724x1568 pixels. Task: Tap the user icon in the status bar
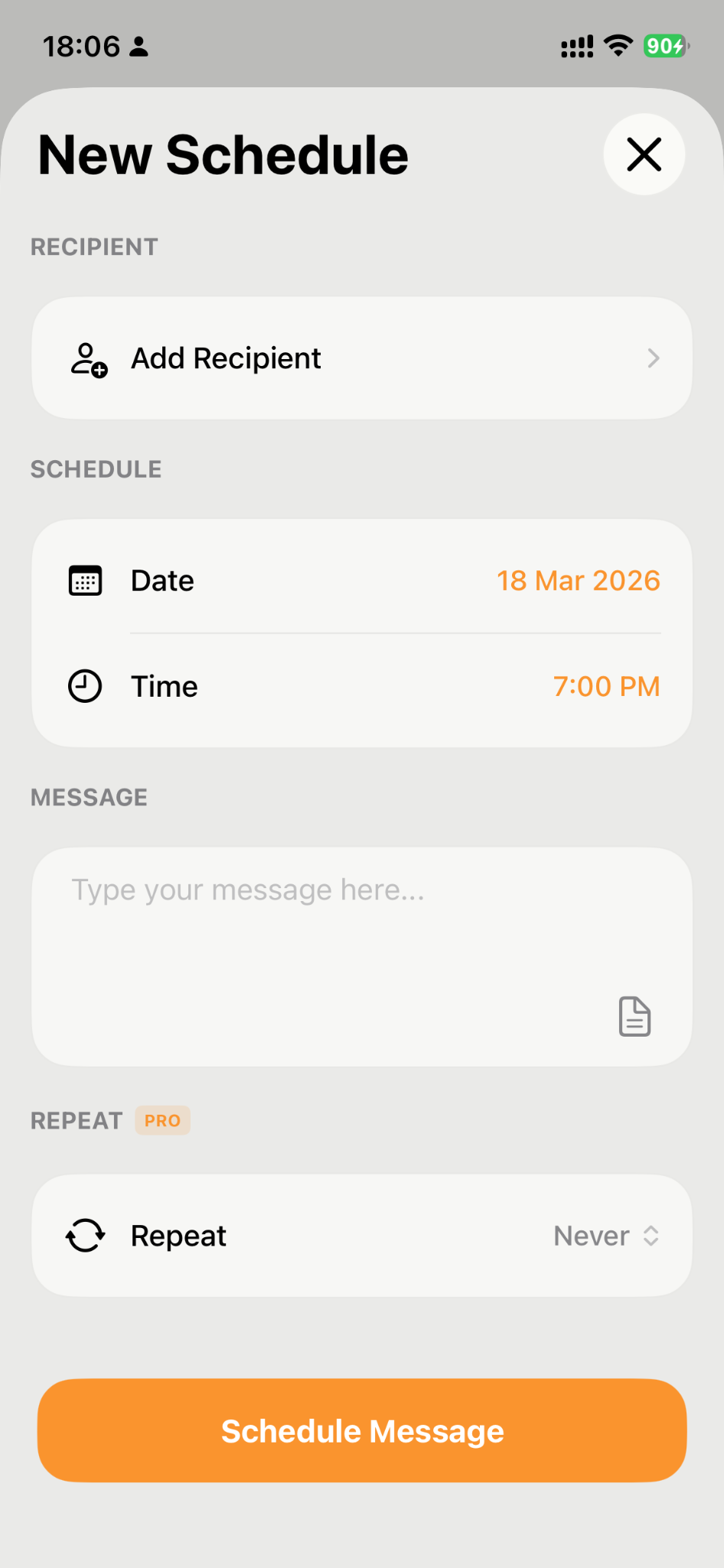[x=138, y=46]
